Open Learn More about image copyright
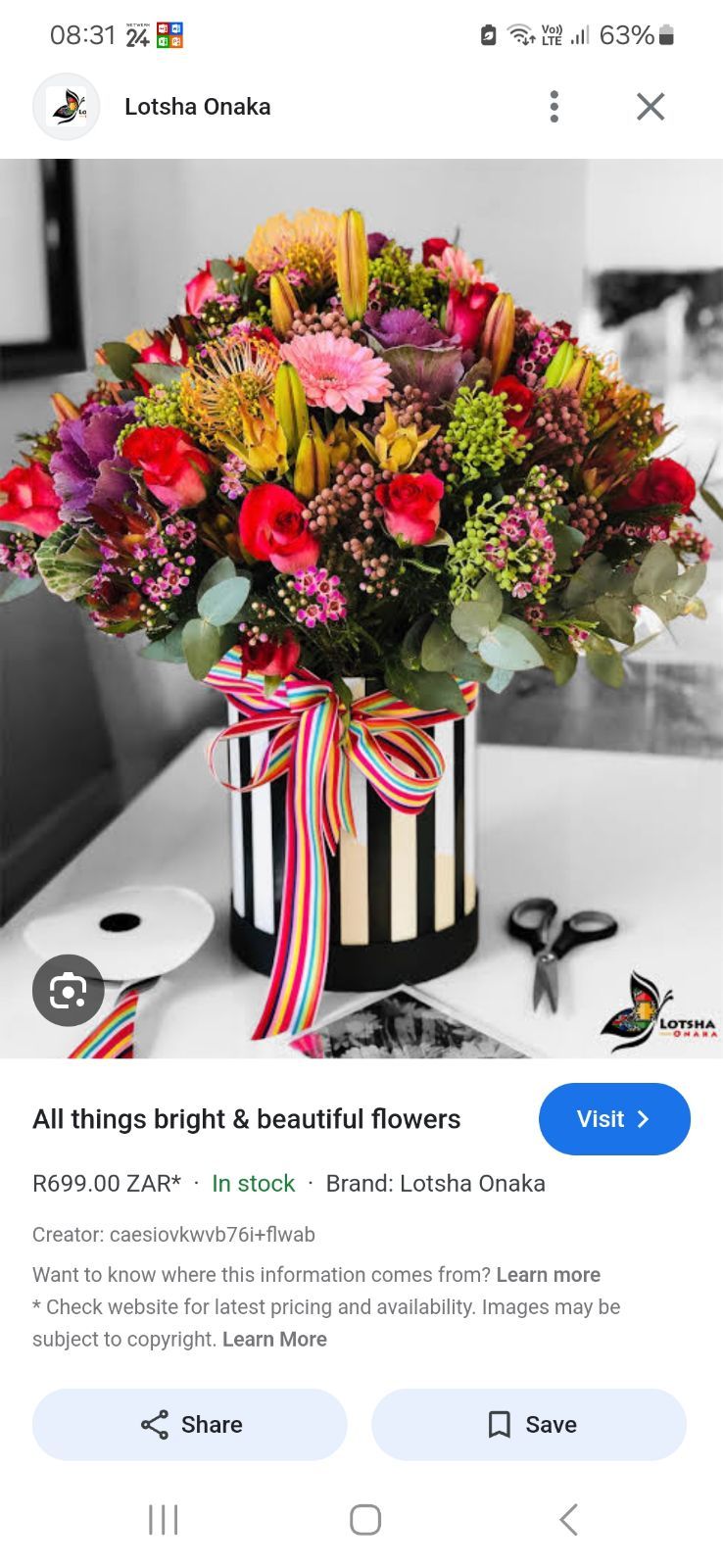The height and width of the screenshot is (1568, 723). (274, 1339)
